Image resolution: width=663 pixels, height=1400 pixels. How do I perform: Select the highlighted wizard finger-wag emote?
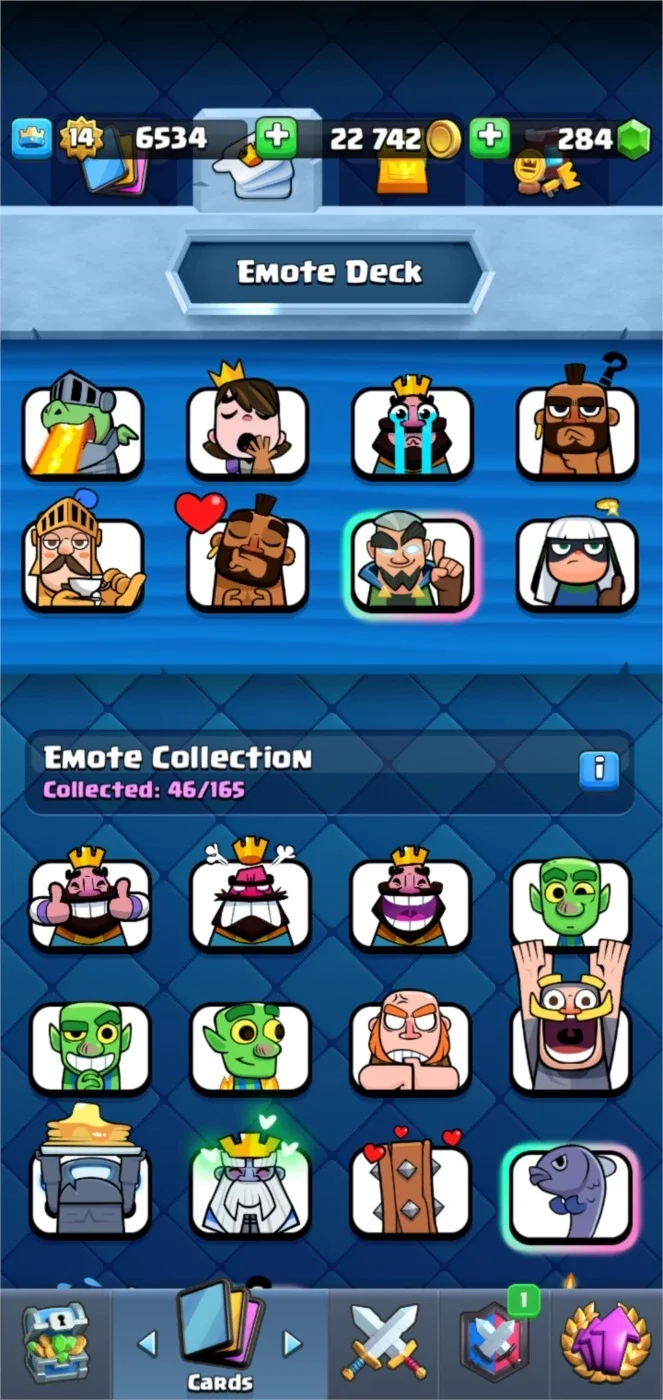(411, 564)
